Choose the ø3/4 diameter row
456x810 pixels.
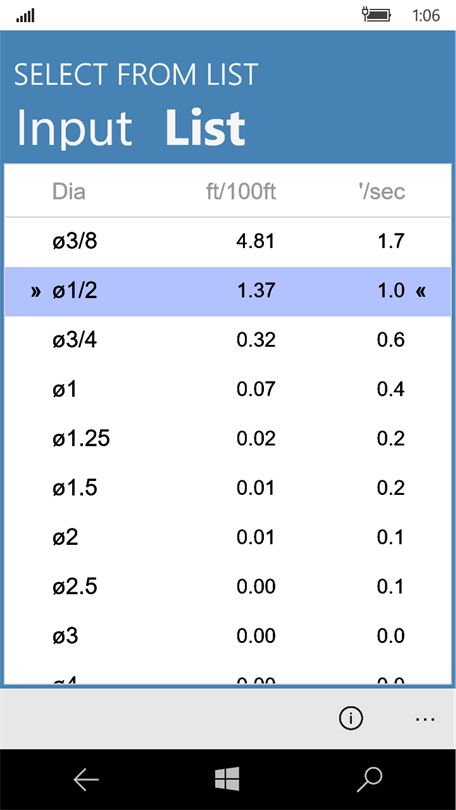click(228, 340)
